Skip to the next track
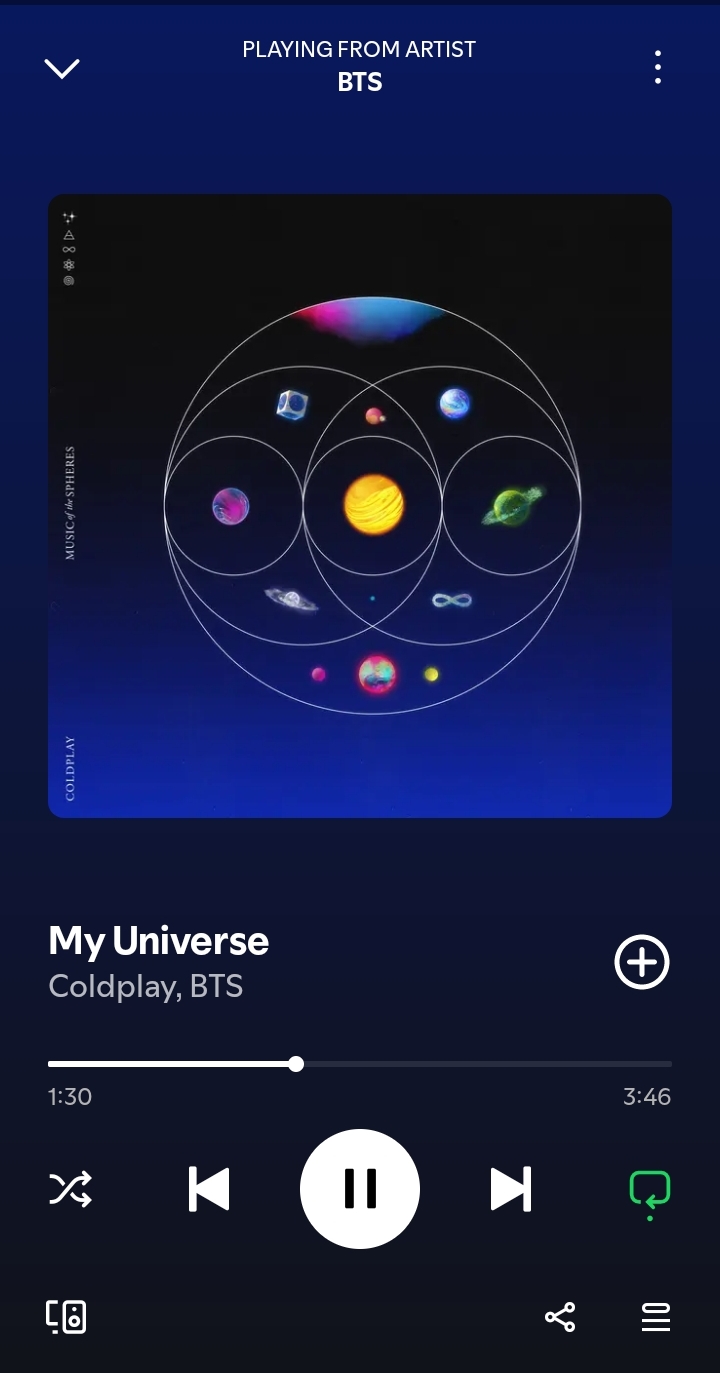Screen dimensions: 720x1373 click(x=510, y=1189)
